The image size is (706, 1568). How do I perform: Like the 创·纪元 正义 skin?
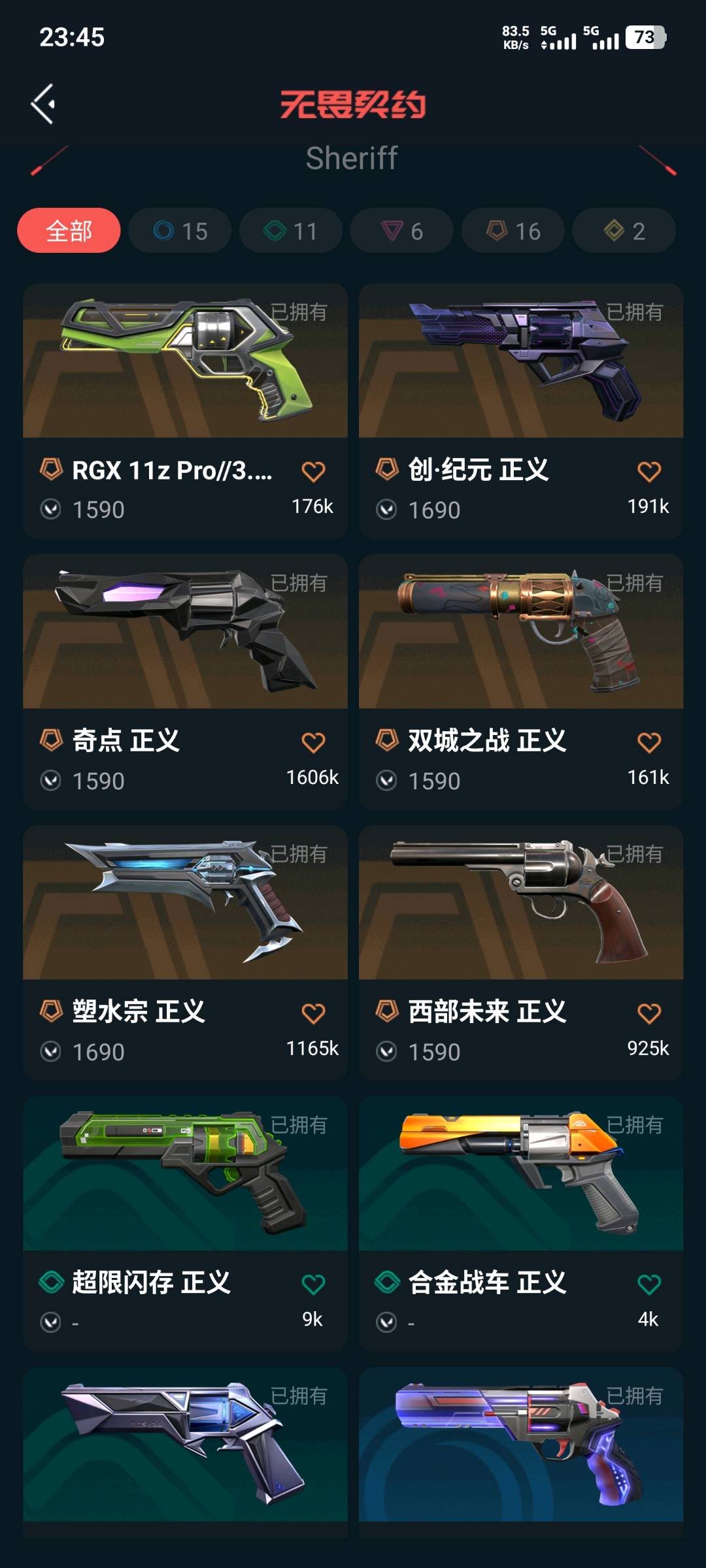pyautogui.click(x=649, y=472)
